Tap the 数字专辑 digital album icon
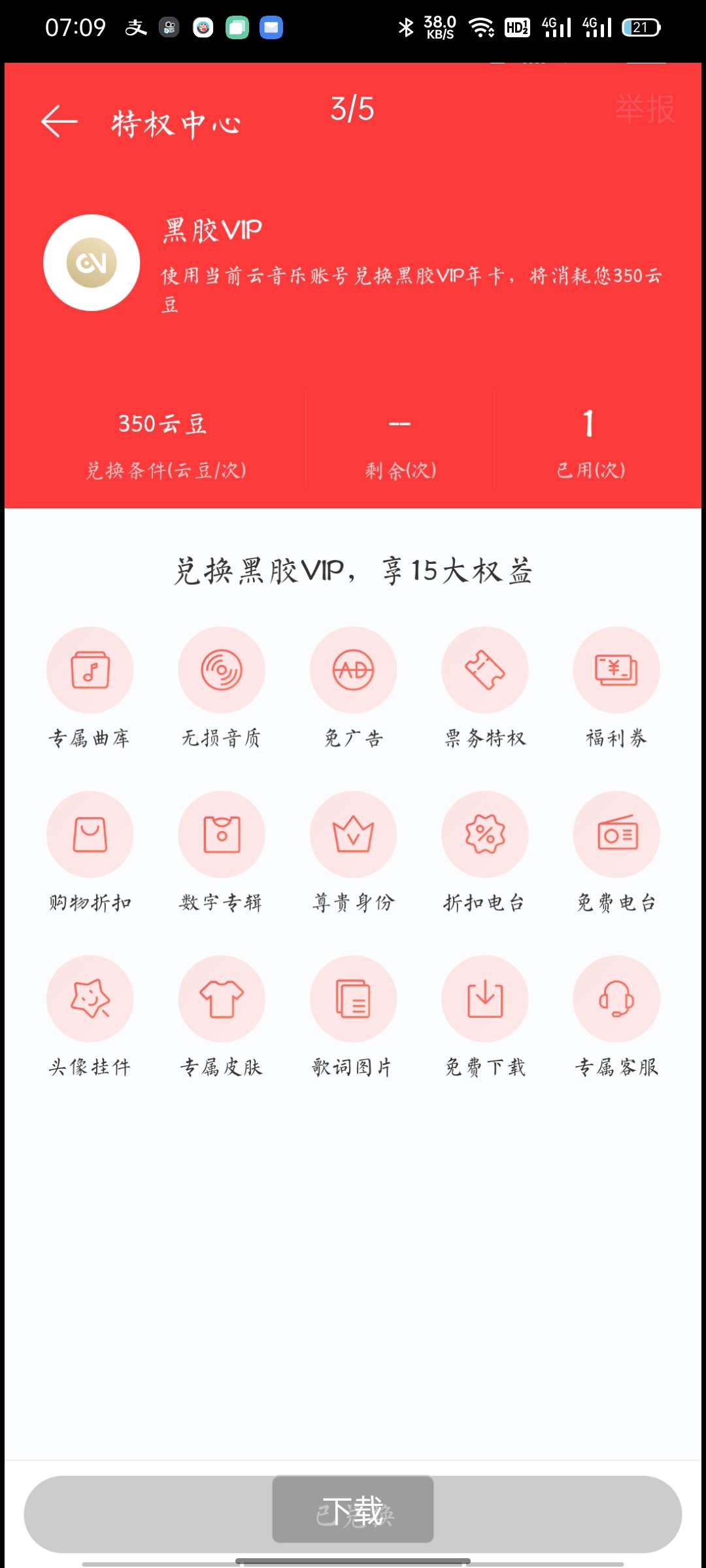 point(222,834)
